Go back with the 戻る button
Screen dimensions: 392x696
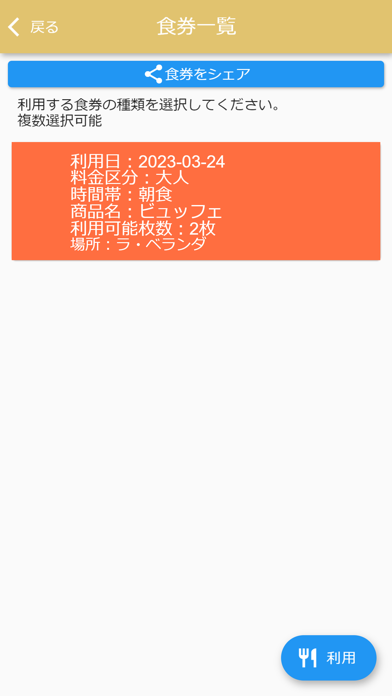(33, 27)
